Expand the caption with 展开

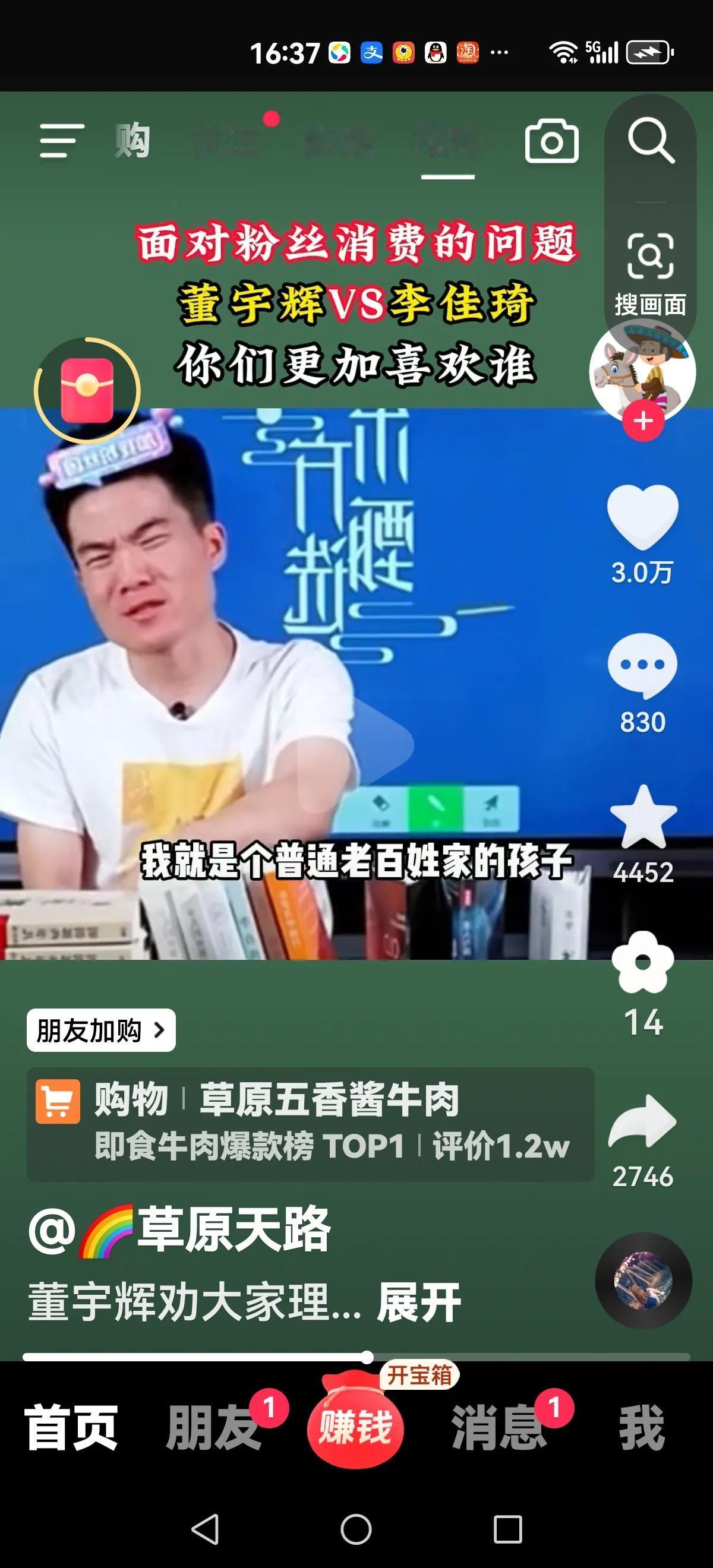pos(418,1302)
